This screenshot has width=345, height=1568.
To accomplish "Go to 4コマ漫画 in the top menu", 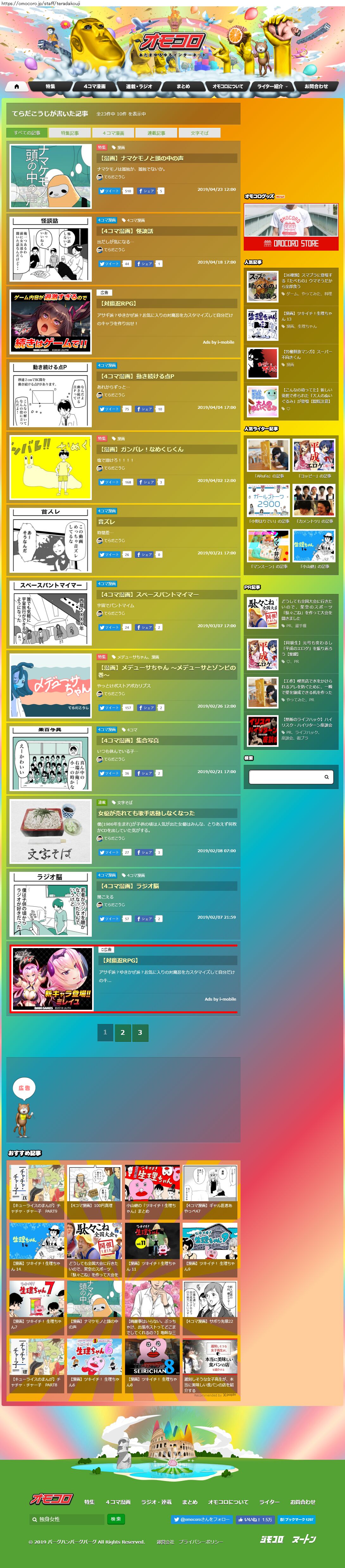I will coord(94,86).
